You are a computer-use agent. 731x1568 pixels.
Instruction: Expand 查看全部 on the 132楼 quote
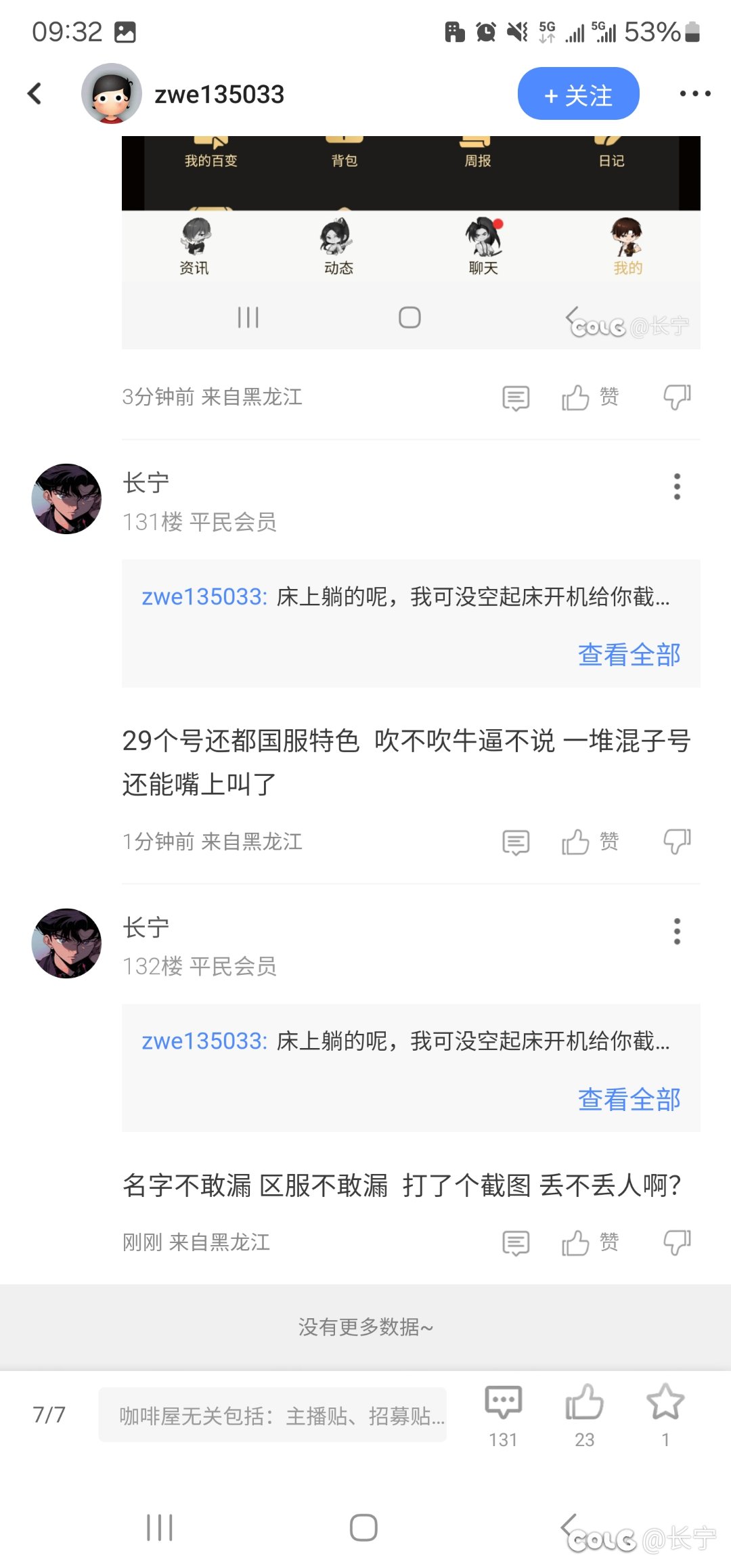[x=628, y=1099]
